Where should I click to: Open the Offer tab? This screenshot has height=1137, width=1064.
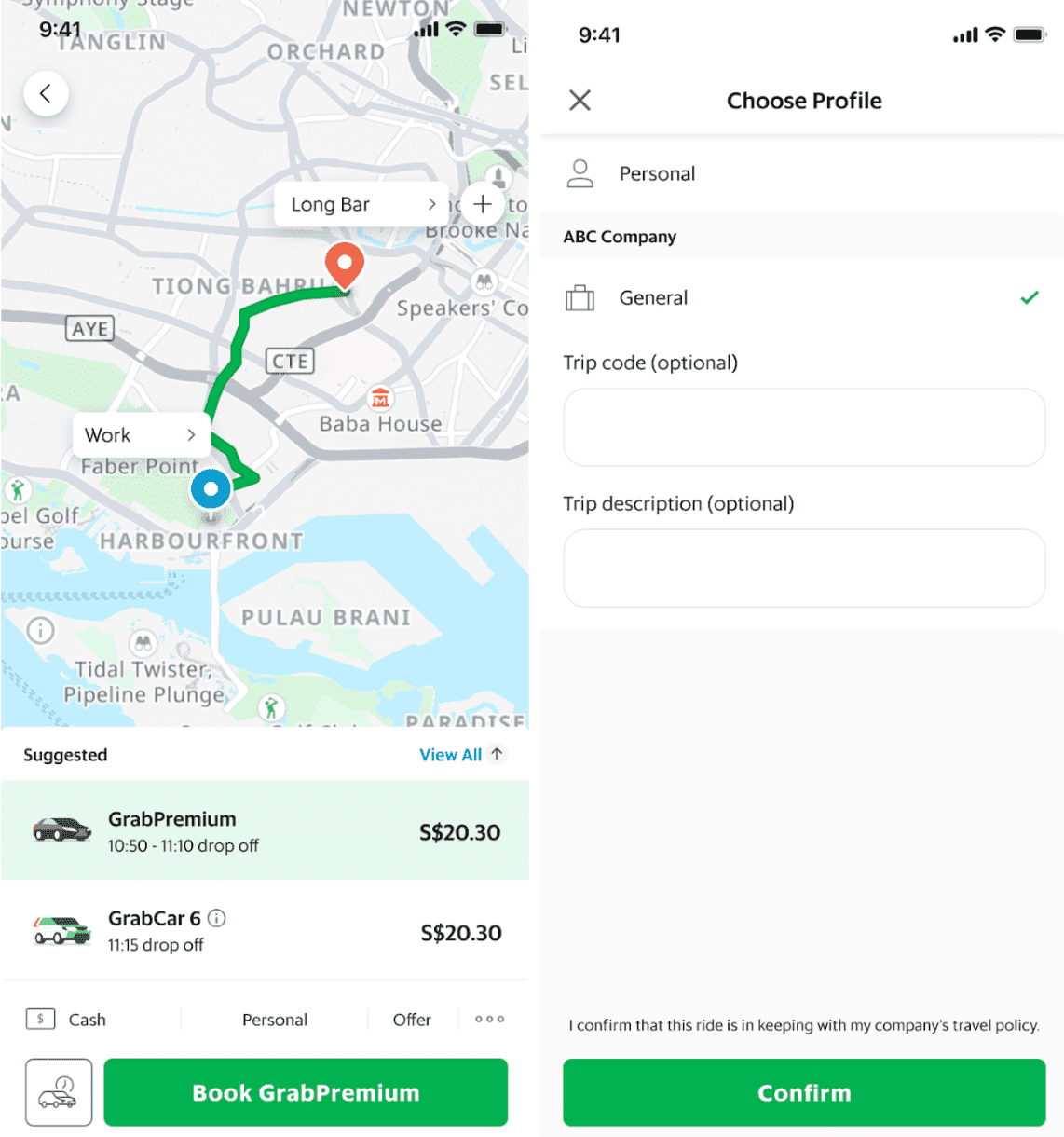click(x=411, y=1019)
